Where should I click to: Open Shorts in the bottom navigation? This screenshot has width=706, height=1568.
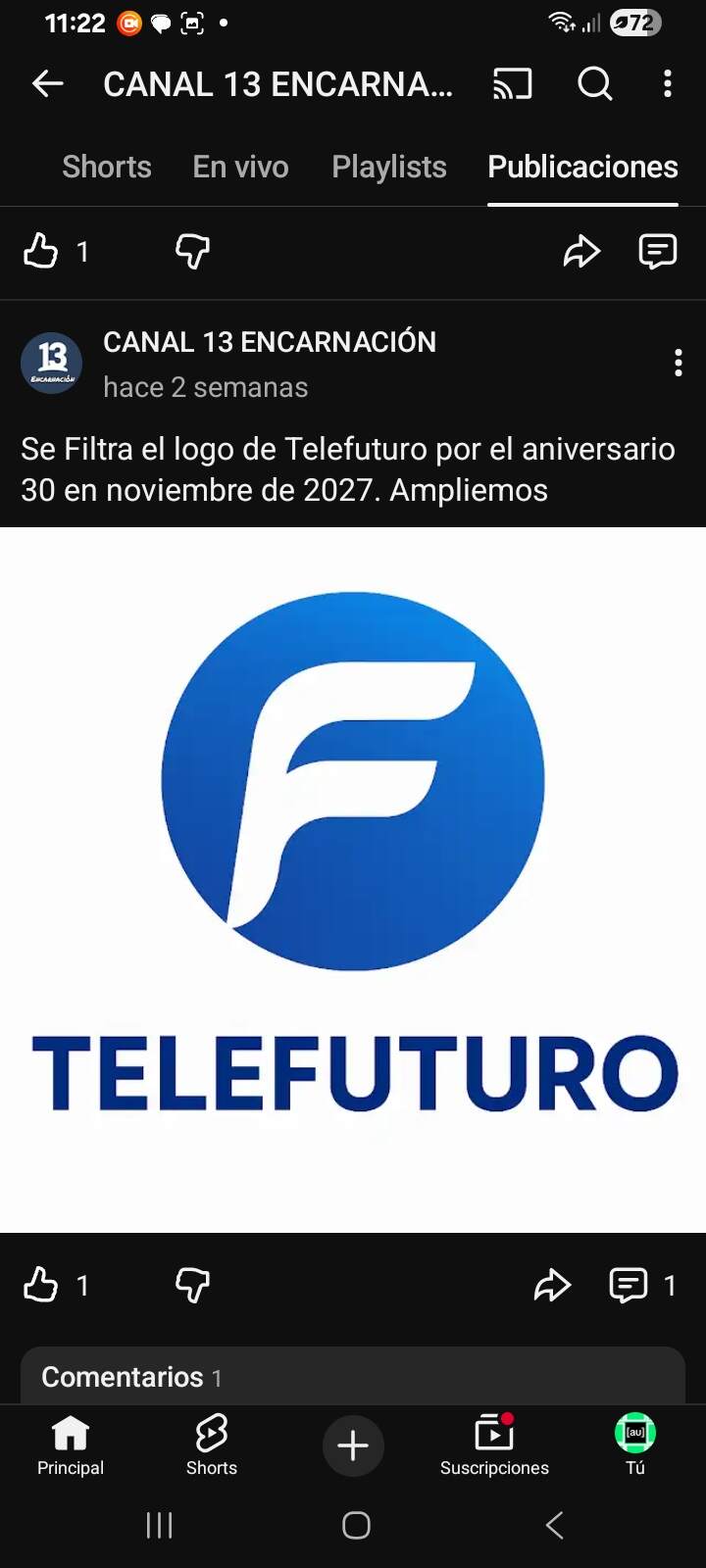point(212,1445)
